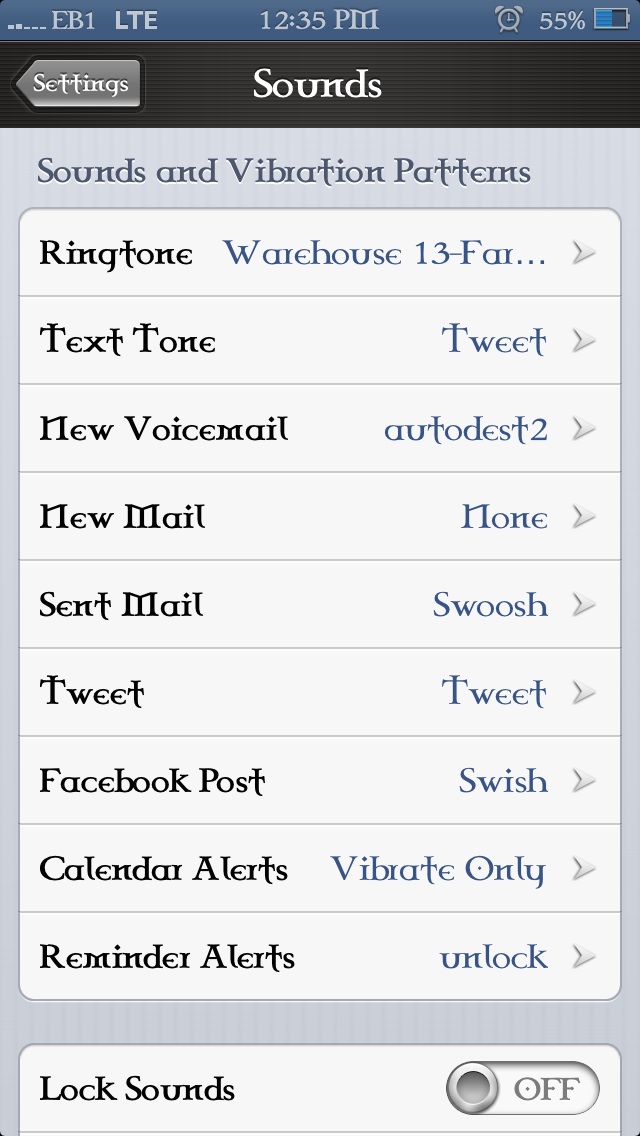640x1136 pixels.
Task: Open the Ringtone setting
Action: [x=320, y=253]
